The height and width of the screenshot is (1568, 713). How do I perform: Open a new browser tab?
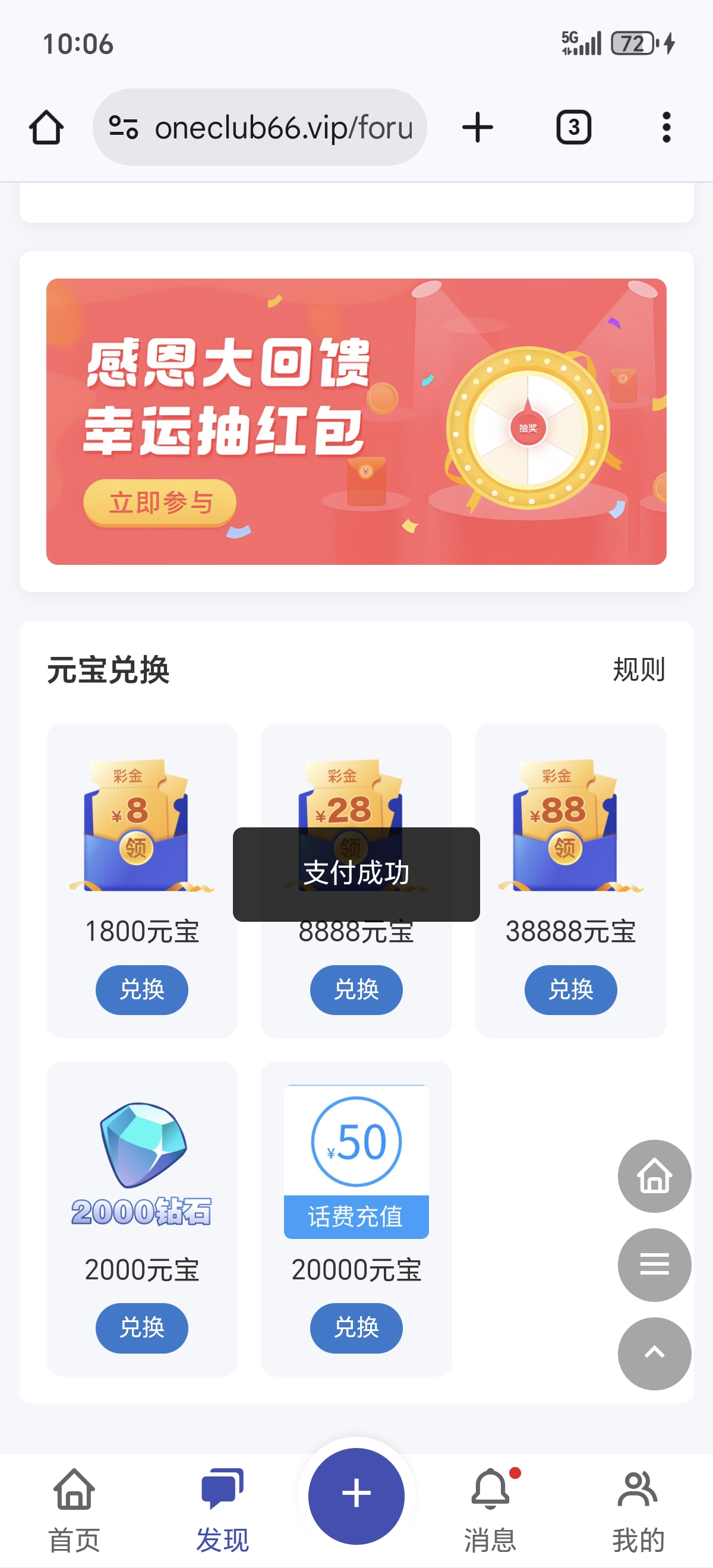click(477, 127)
